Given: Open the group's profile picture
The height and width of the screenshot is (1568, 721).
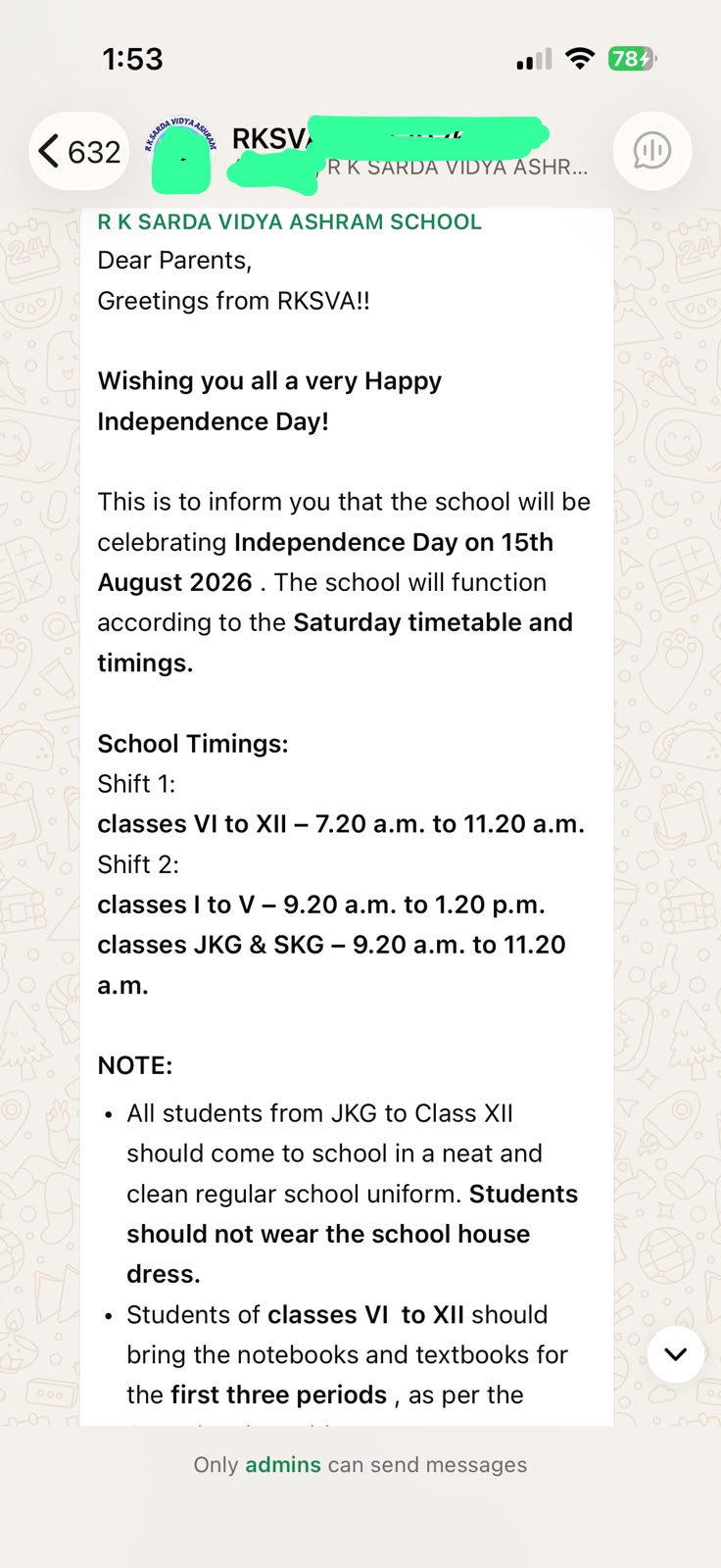Looking at the screenshot, I should point(181,152).
